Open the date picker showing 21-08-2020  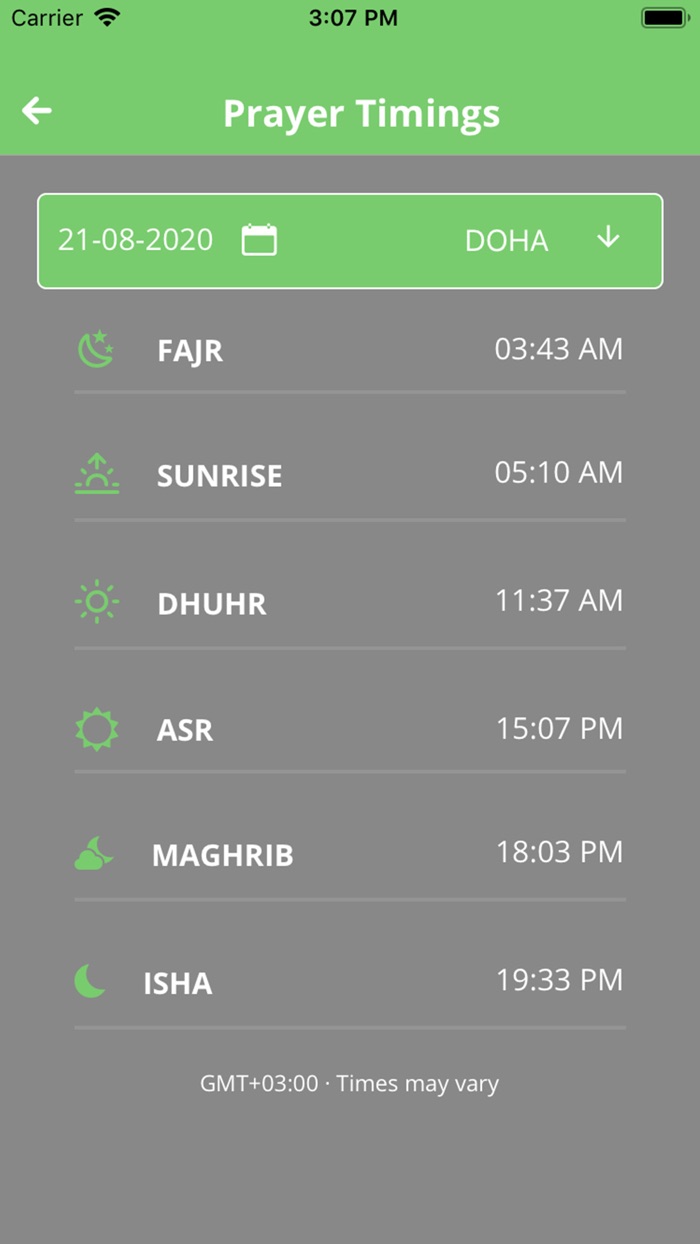click(x=259, y=240)
